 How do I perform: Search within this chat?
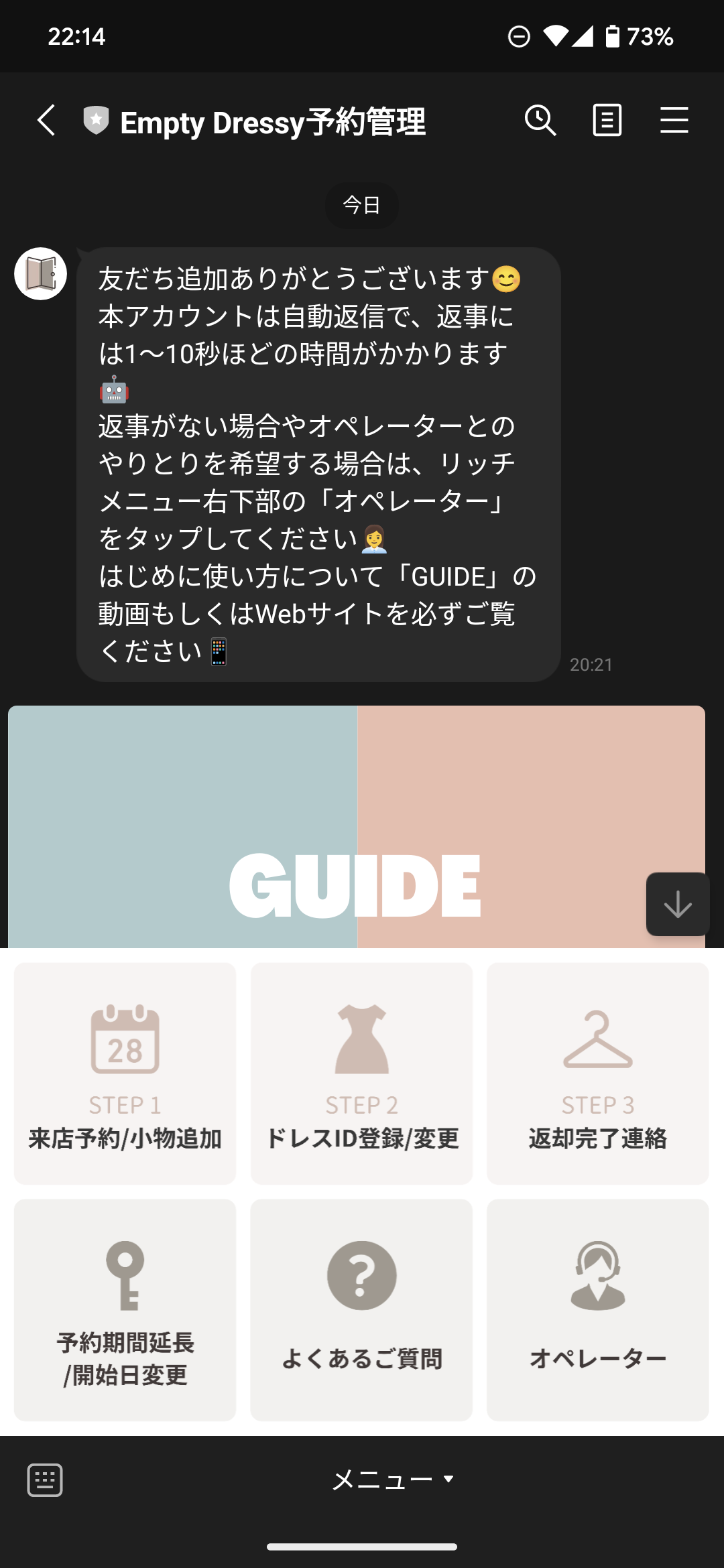[x=540, y=121]
